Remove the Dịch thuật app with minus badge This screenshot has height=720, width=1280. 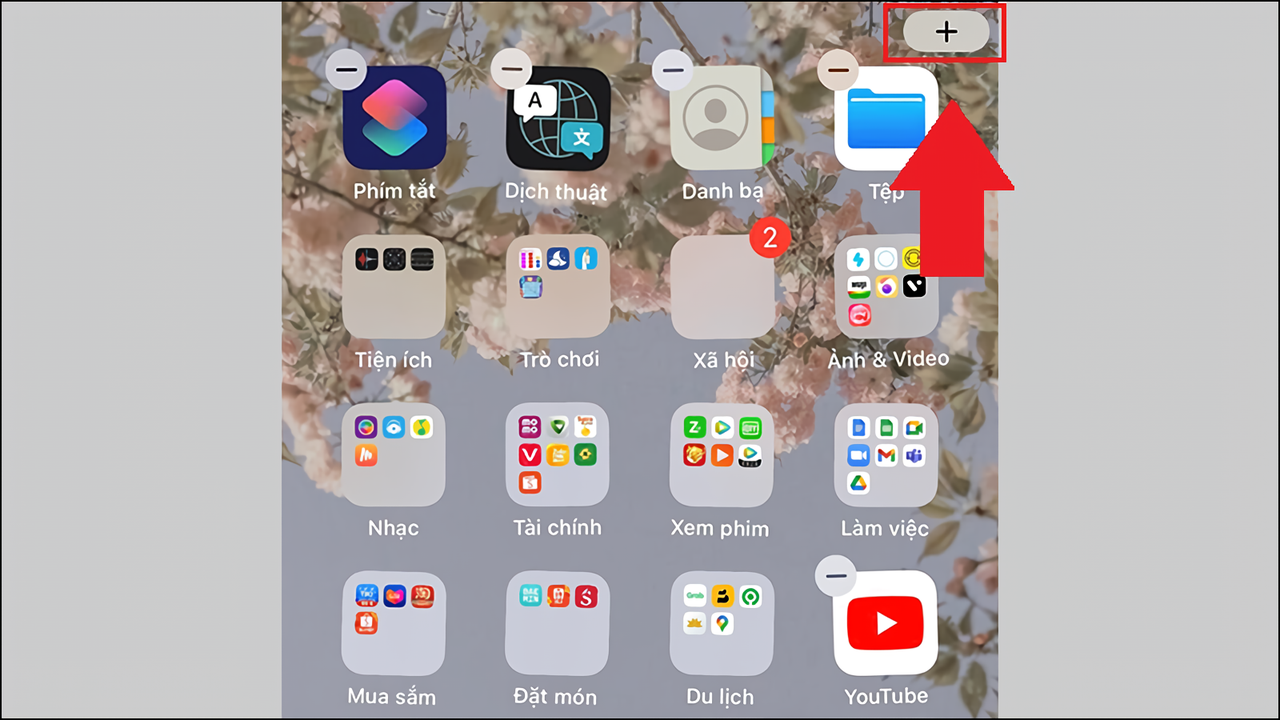coord(511,70)
